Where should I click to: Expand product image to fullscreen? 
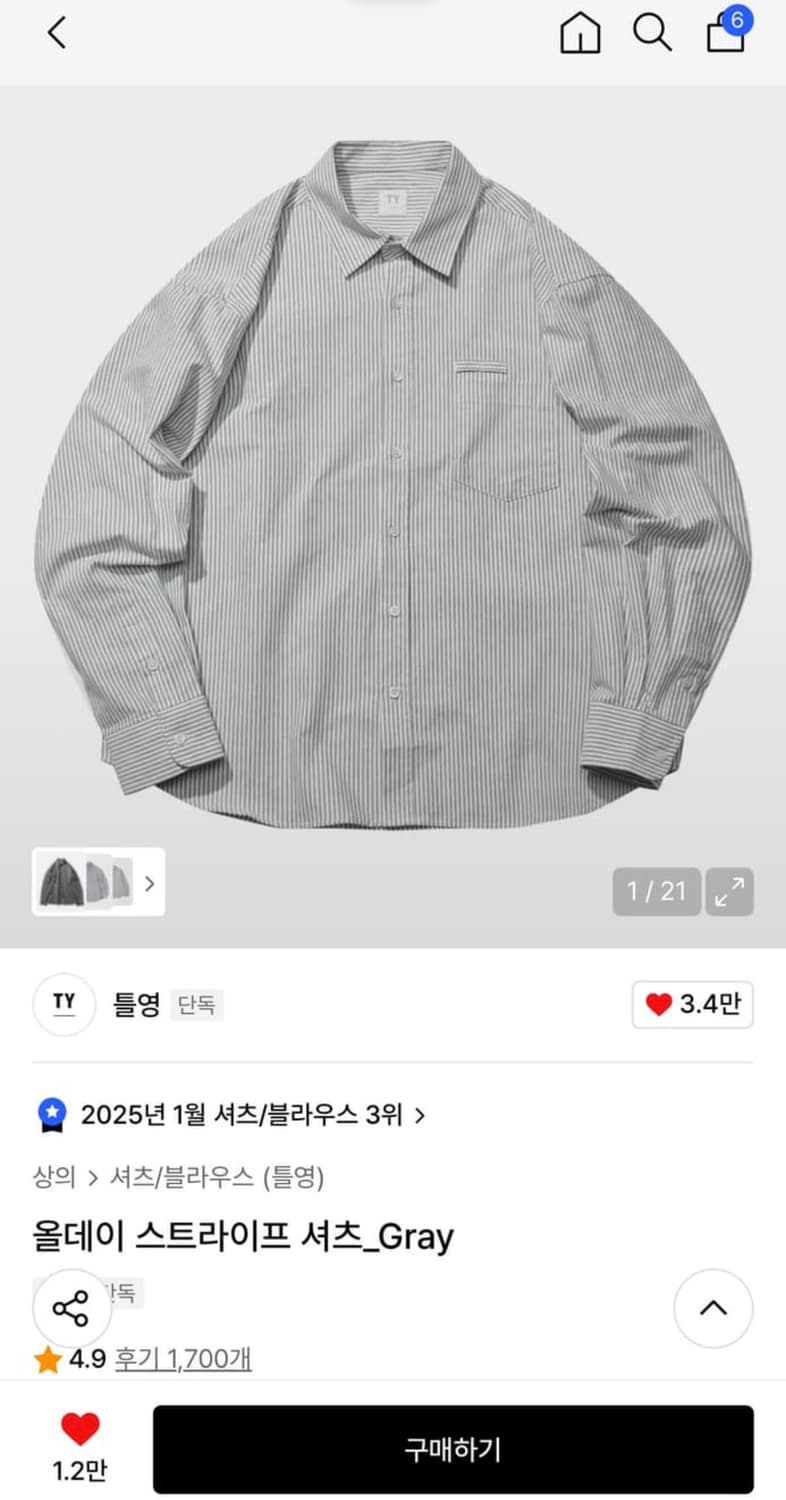729,892
